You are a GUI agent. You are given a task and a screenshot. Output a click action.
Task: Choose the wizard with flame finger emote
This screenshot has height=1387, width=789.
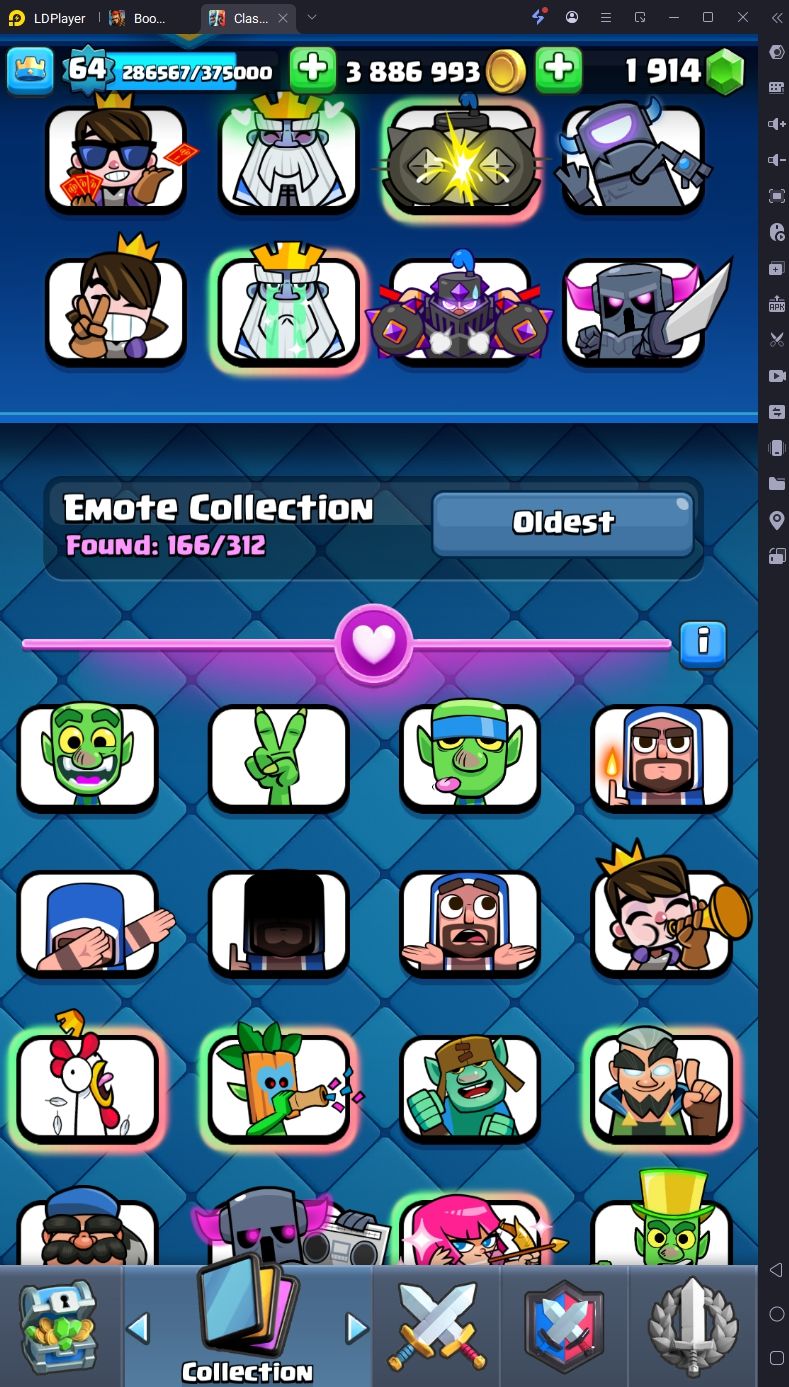(x=661, y=757)
